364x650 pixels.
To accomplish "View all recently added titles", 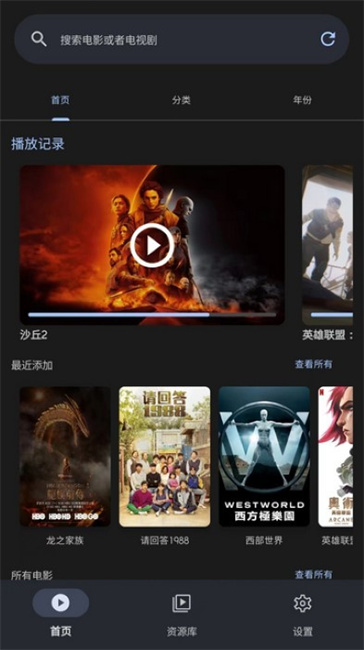I will 313,364.
